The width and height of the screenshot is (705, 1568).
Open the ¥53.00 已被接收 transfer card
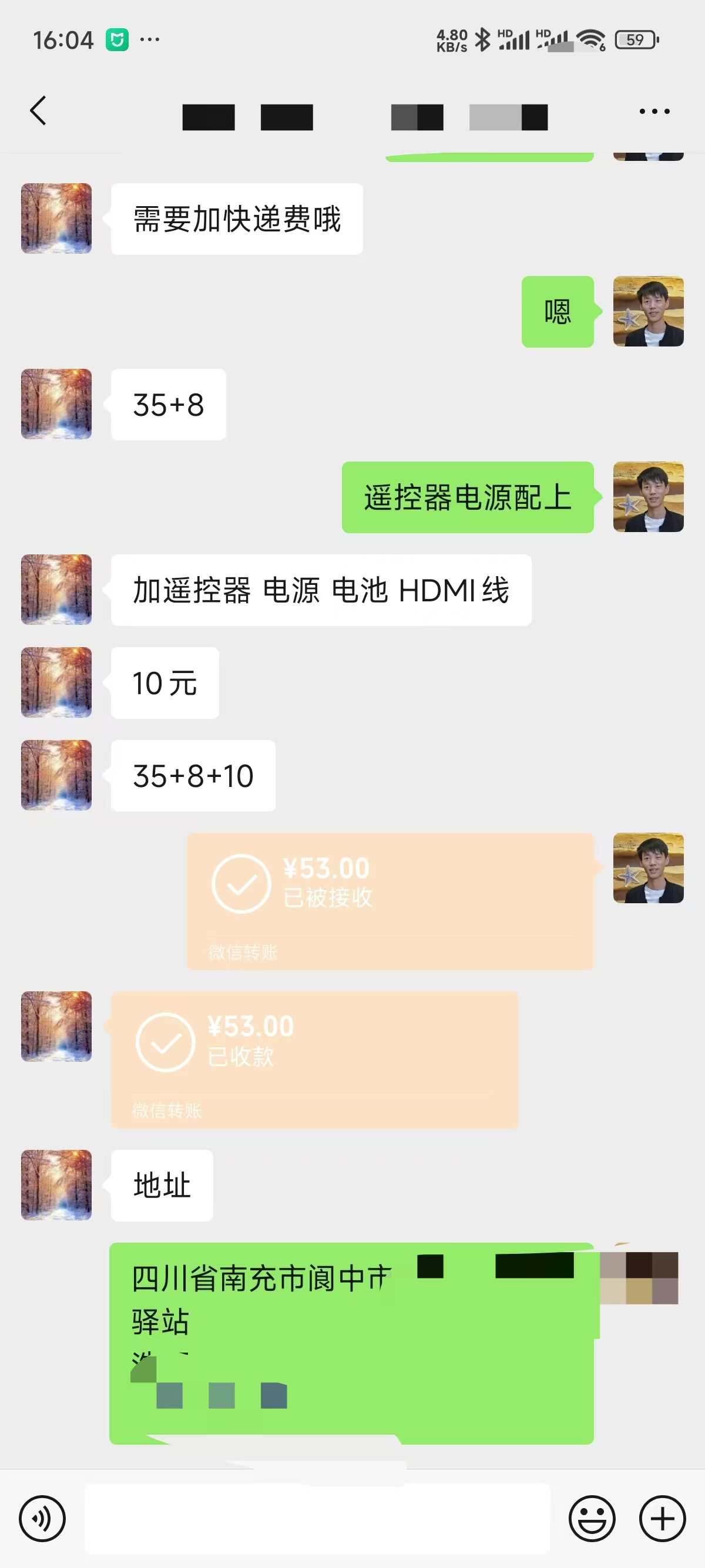390,901
